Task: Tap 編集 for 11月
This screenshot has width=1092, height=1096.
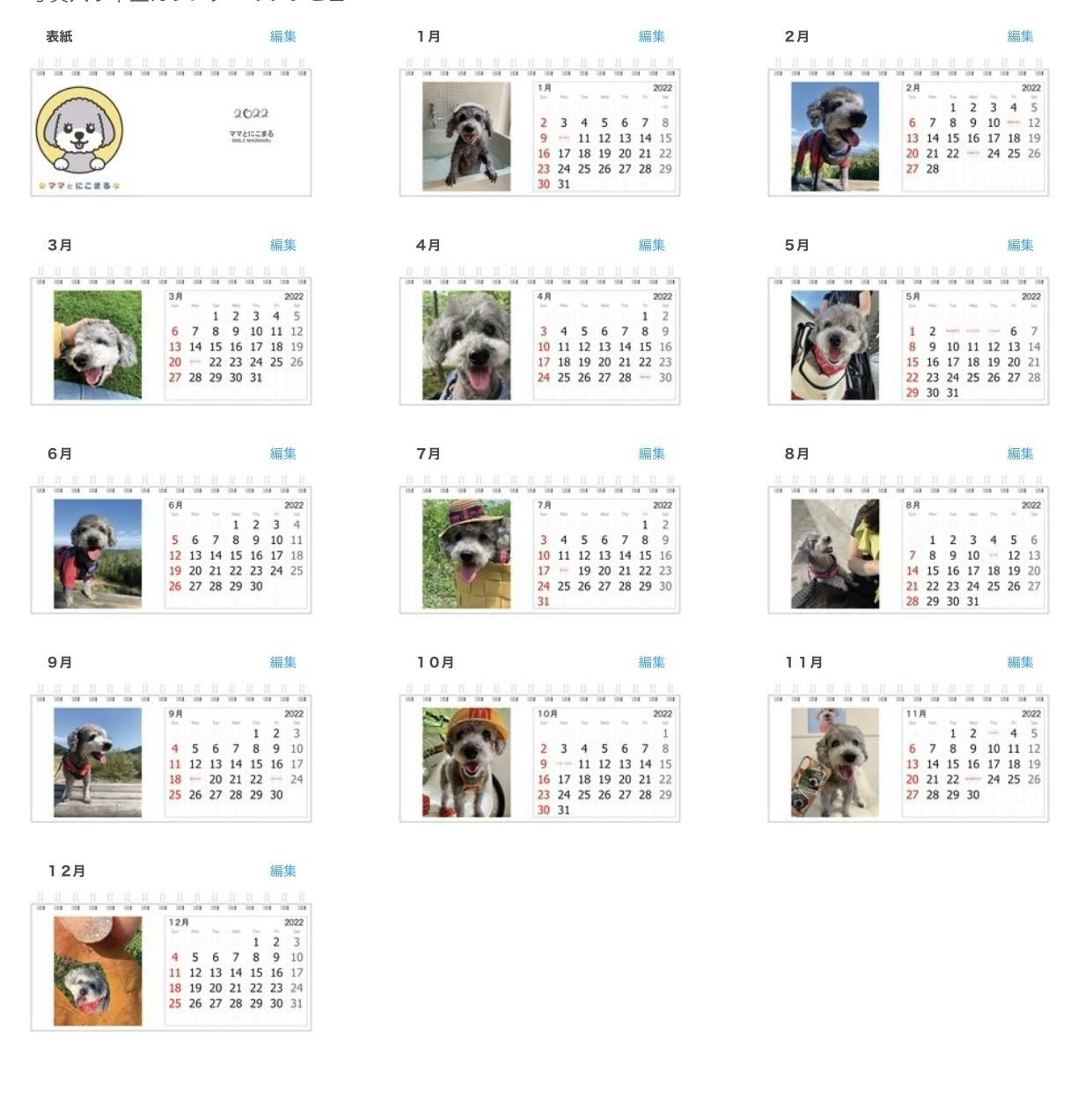Action: click(1020, 662)
